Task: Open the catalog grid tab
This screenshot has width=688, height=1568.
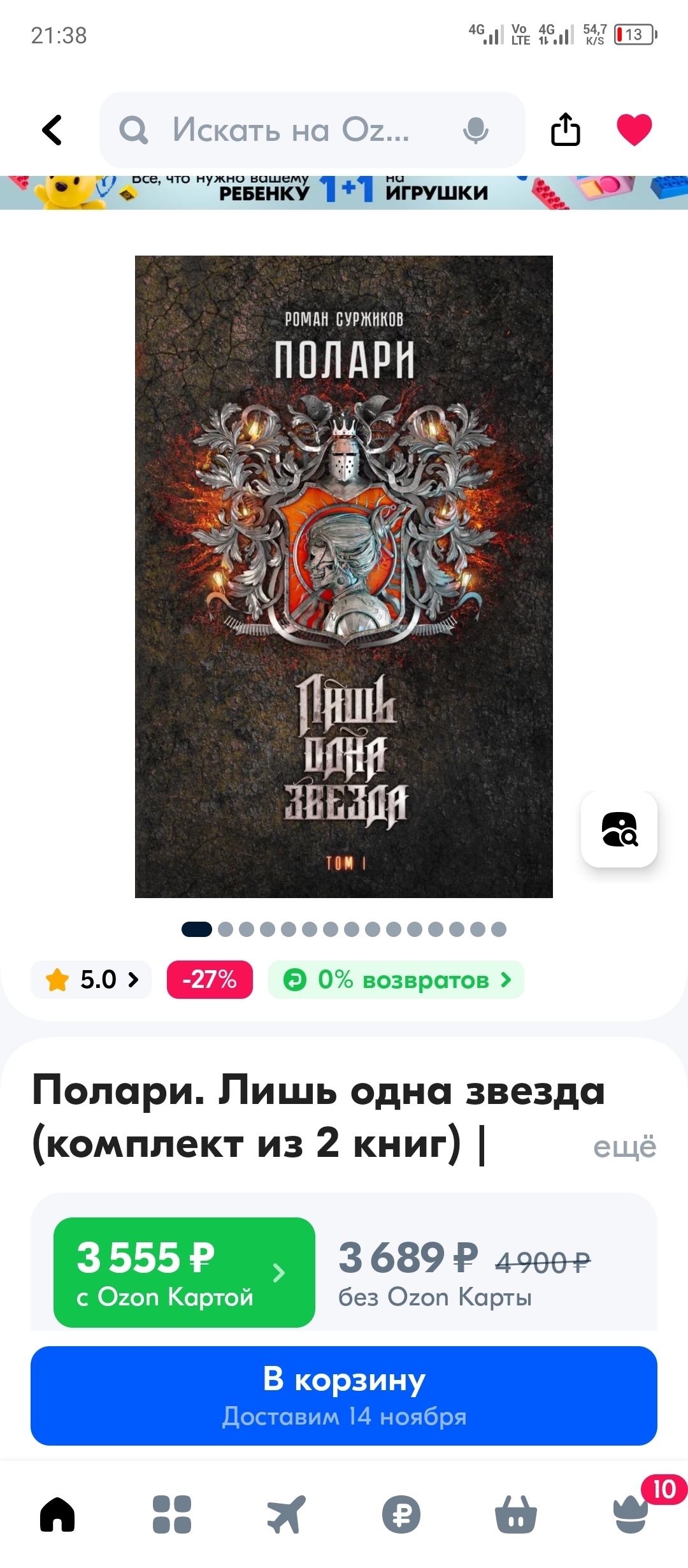Action: point(172,1514)
